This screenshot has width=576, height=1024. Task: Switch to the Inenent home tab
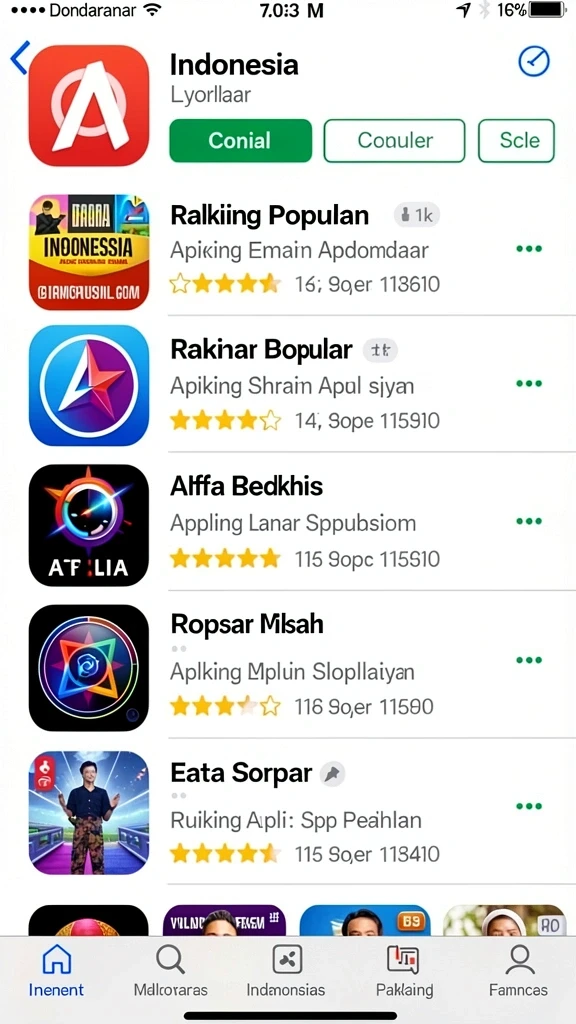pos(56,971)
